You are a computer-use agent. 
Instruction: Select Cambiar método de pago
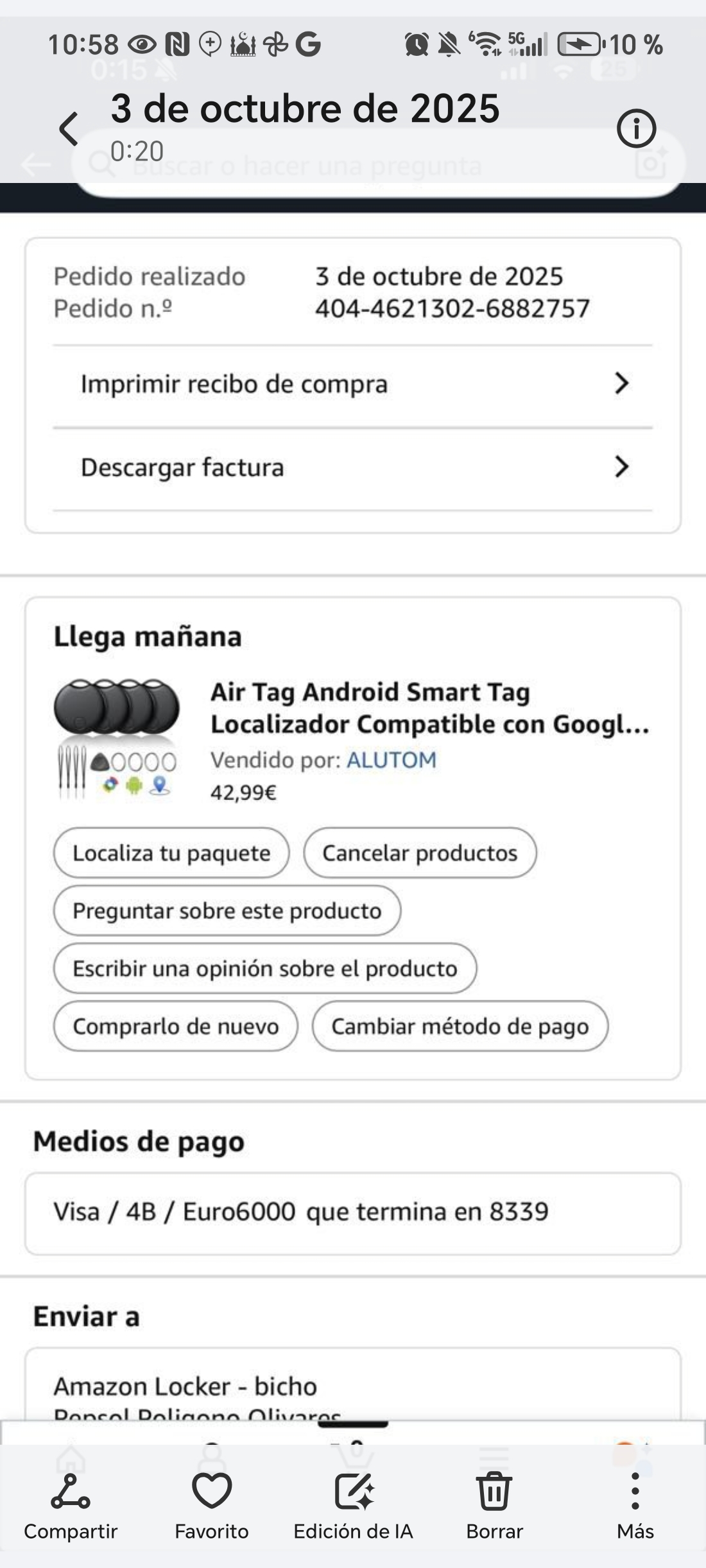click(x=460, y=1027)
